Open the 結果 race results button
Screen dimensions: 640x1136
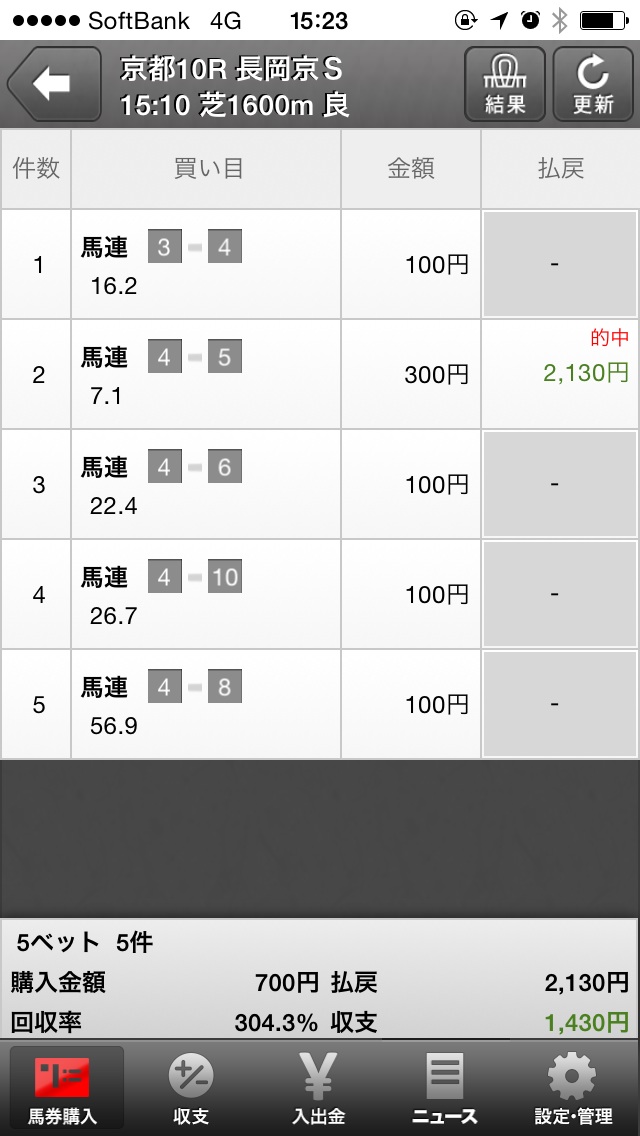505,84
